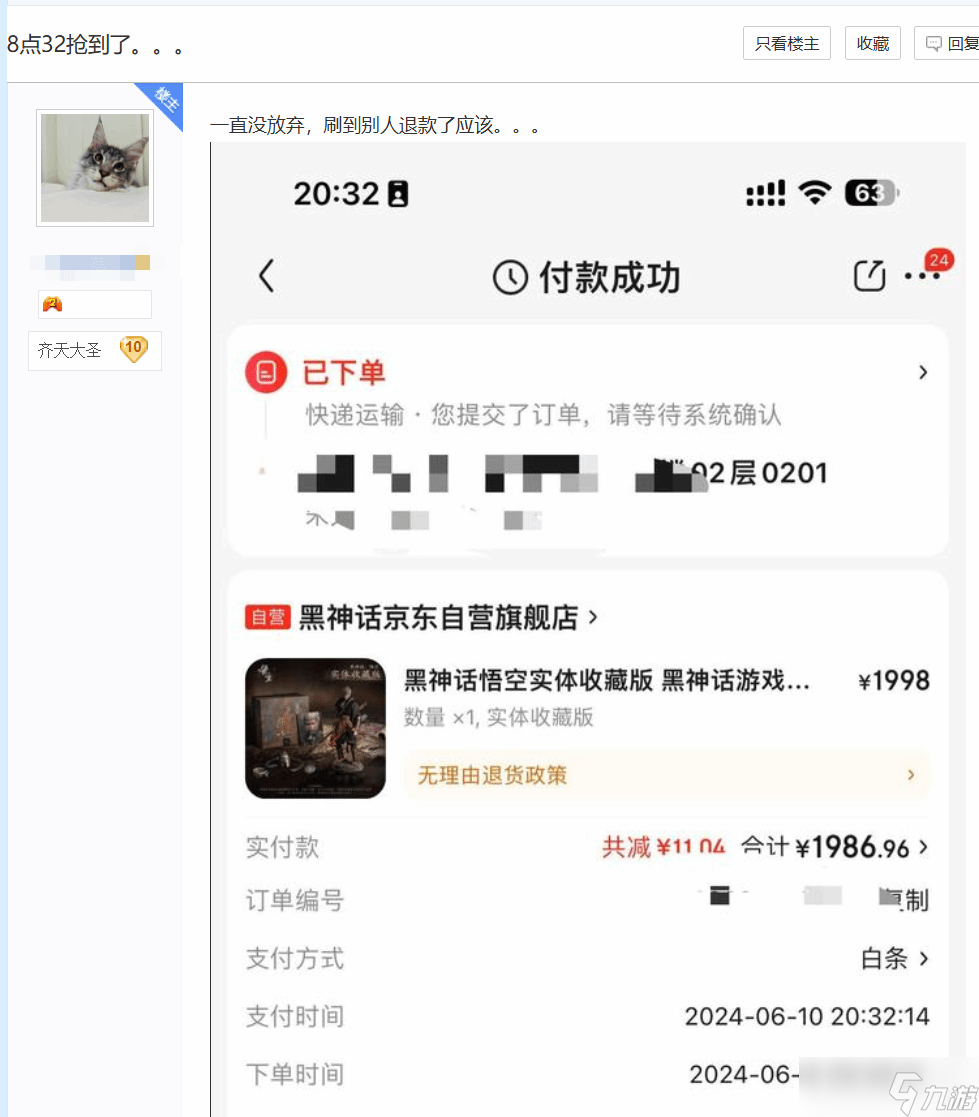Open the 齐天大圣 level badge
The image size is (979, 1117).
[94, 350]
